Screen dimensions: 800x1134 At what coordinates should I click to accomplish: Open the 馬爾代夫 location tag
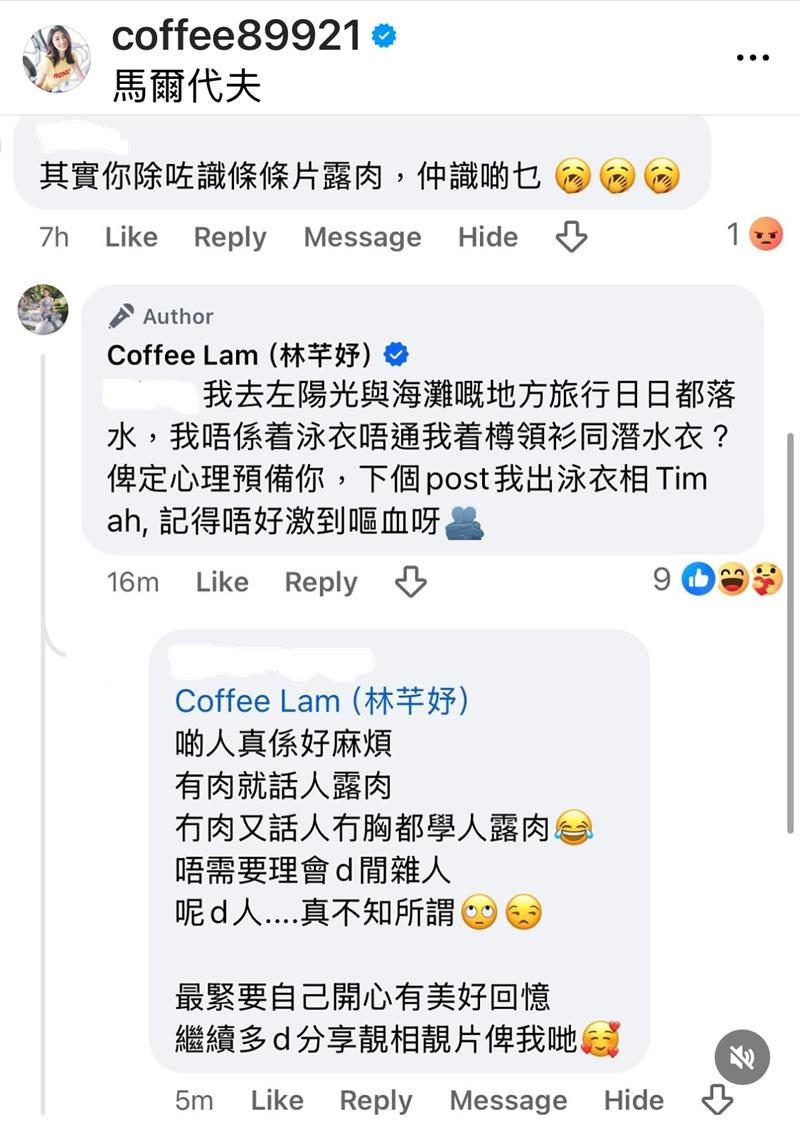tap(187, 86)
